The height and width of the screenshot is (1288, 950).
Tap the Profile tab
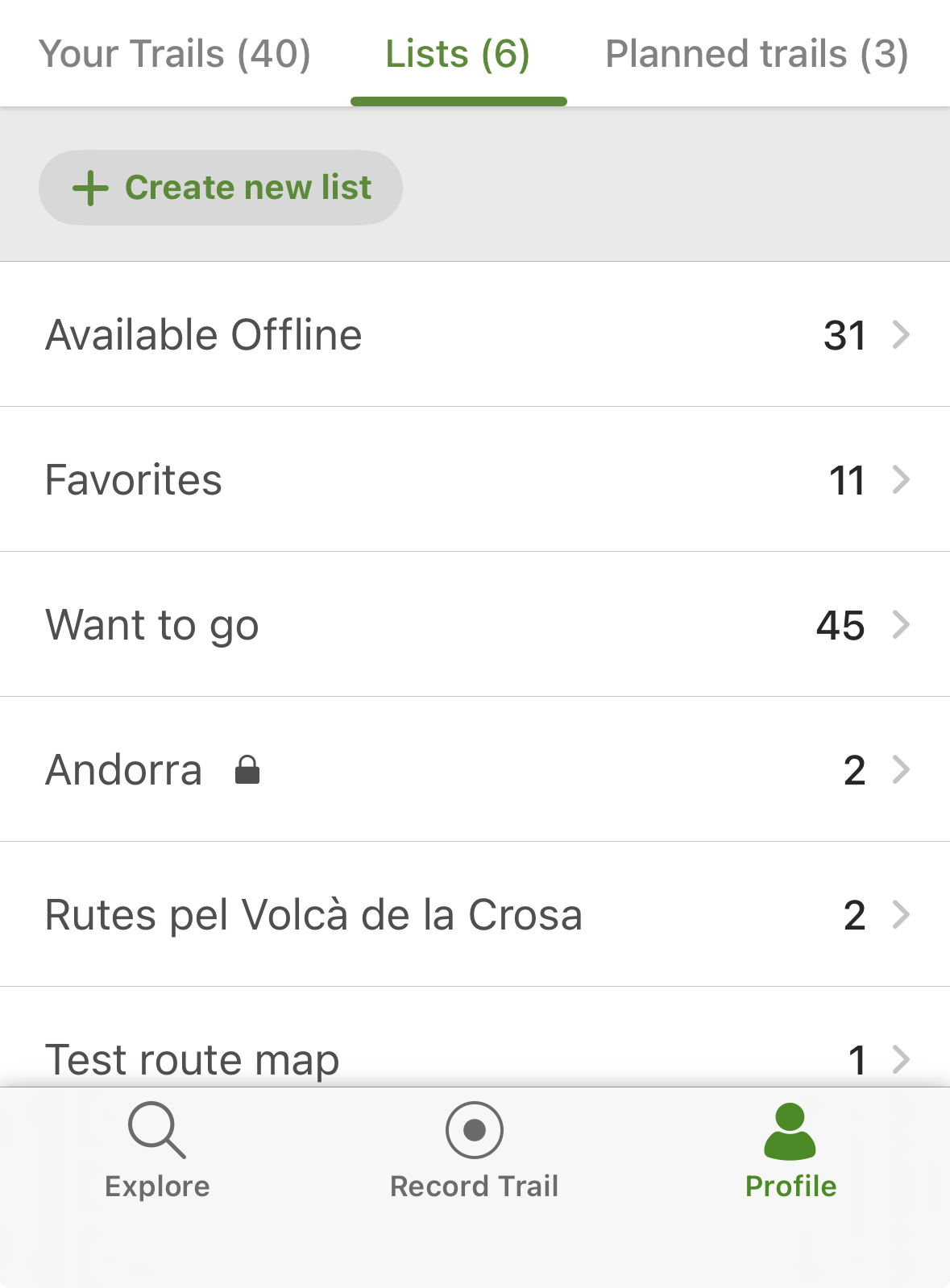pyautogui.click(x=790, y=1150)
